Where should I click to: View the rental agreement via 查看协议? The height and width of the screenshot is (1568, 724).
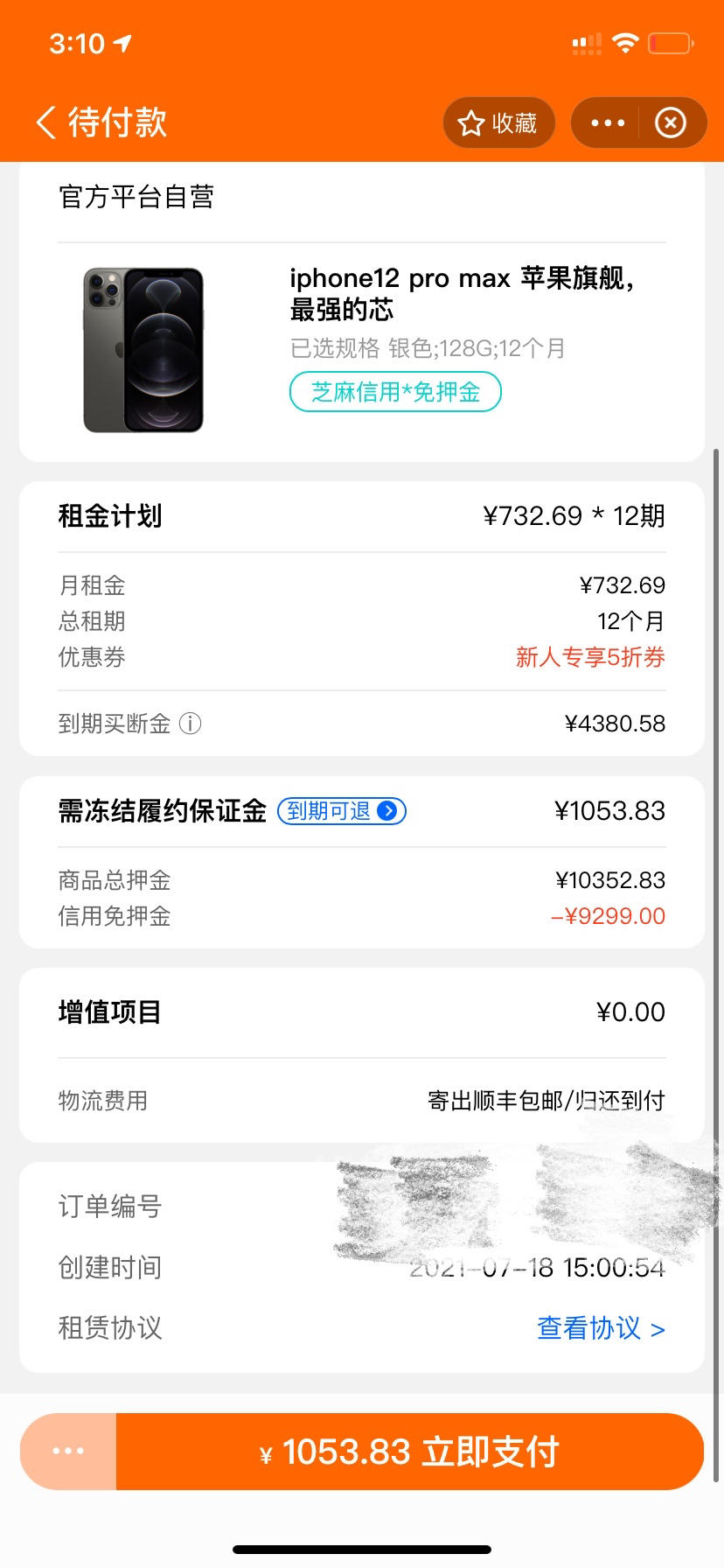[x=601, y=1328]
